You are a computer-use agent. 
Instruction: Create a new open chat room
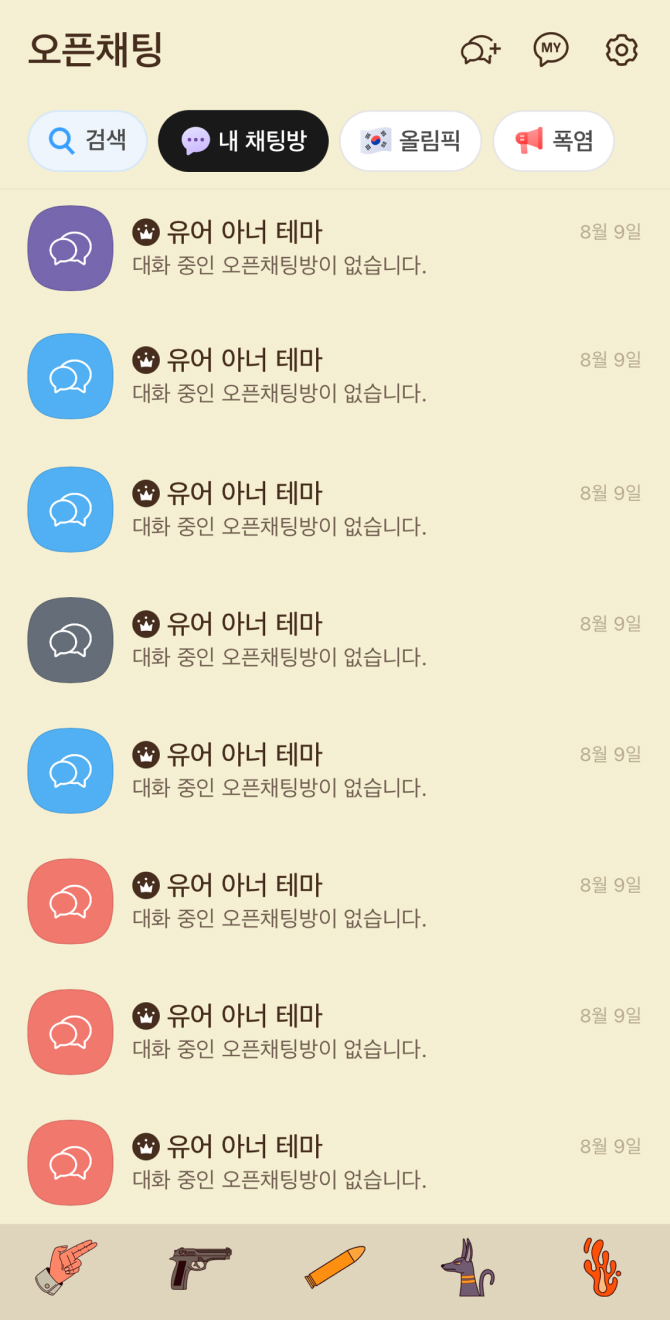click(480, 49)
